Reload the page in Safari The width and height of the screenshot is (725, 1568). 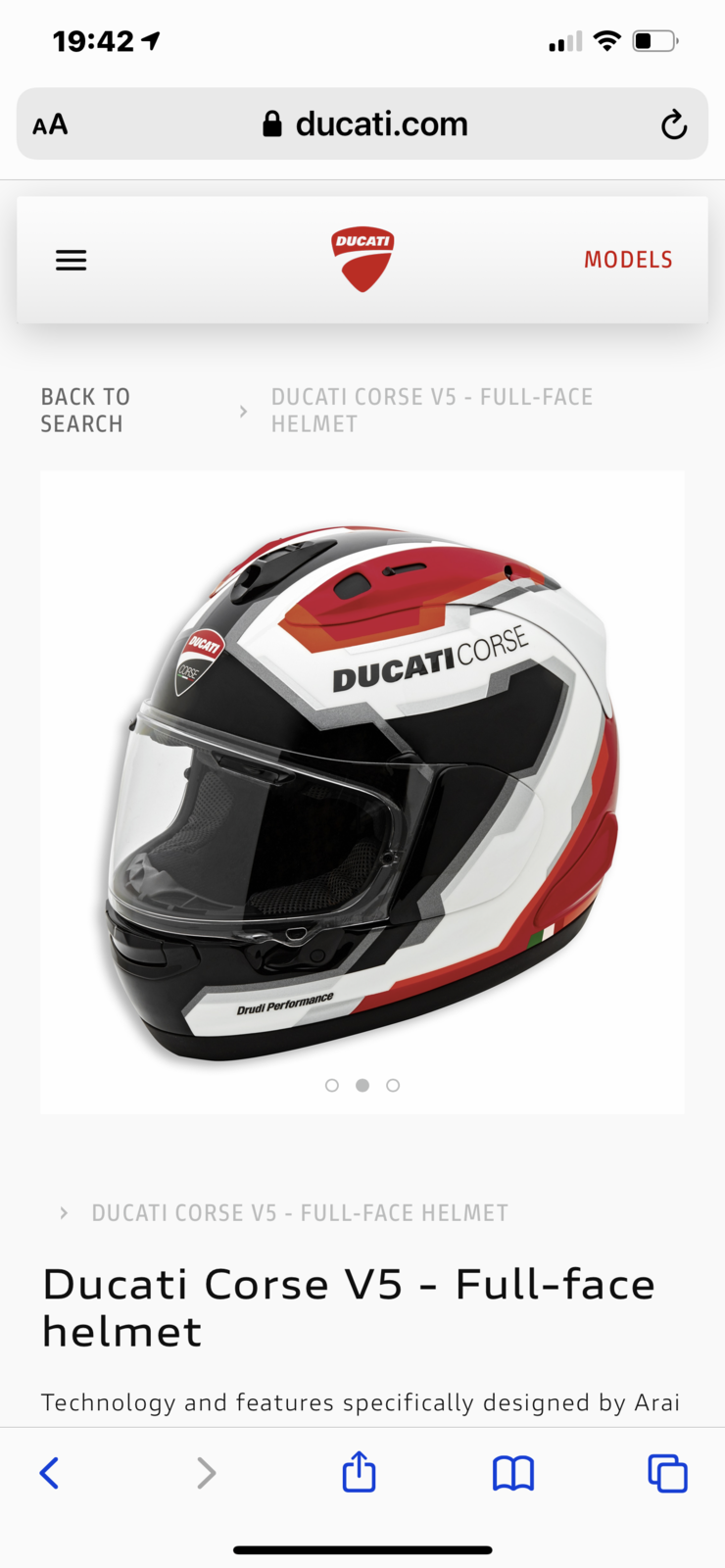pyautogui.click(x=673, y=124)
